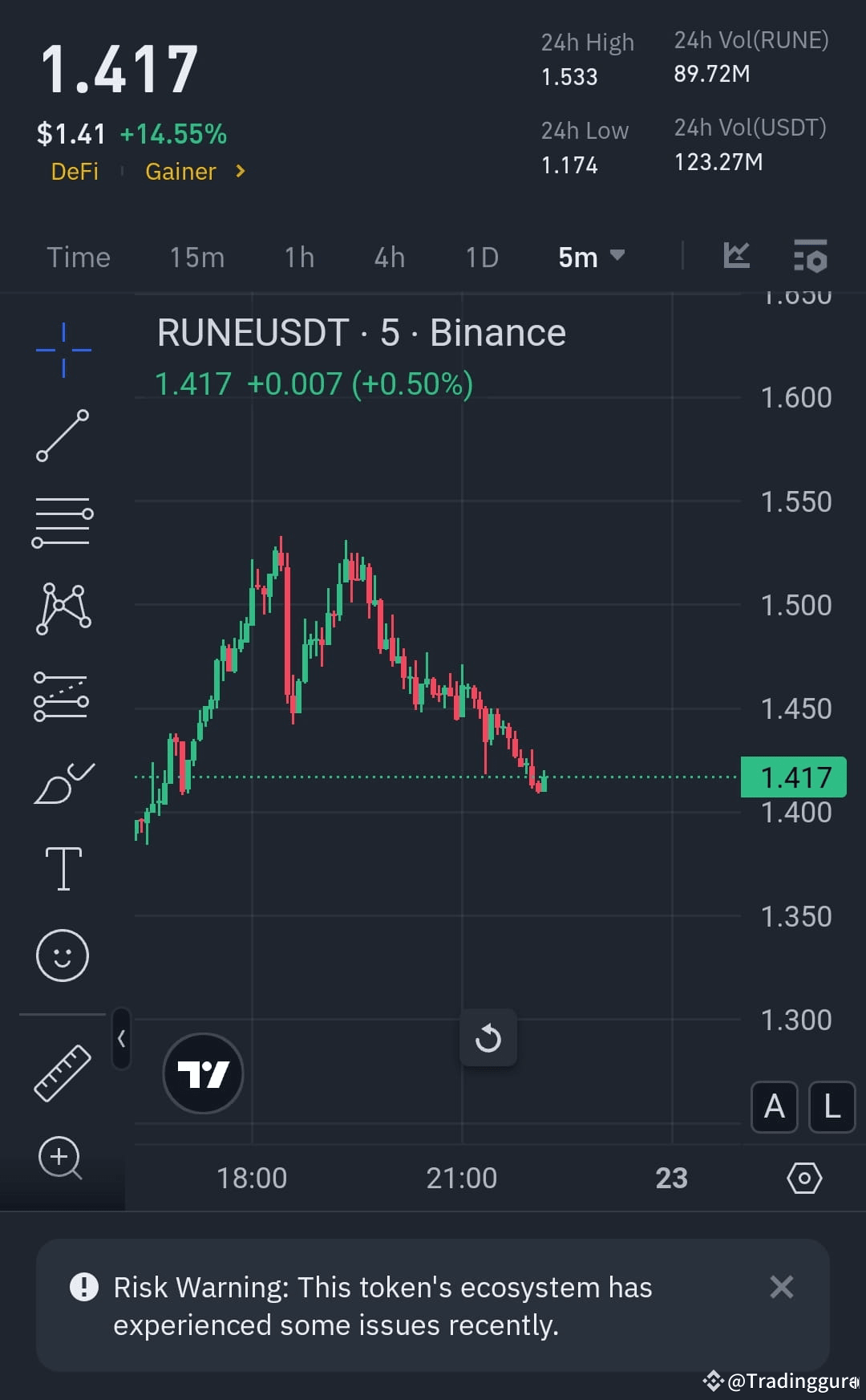This screenshot has height=1400, width=866.
Task: Open the TradingView logo button
Action: click(203, 1073)
